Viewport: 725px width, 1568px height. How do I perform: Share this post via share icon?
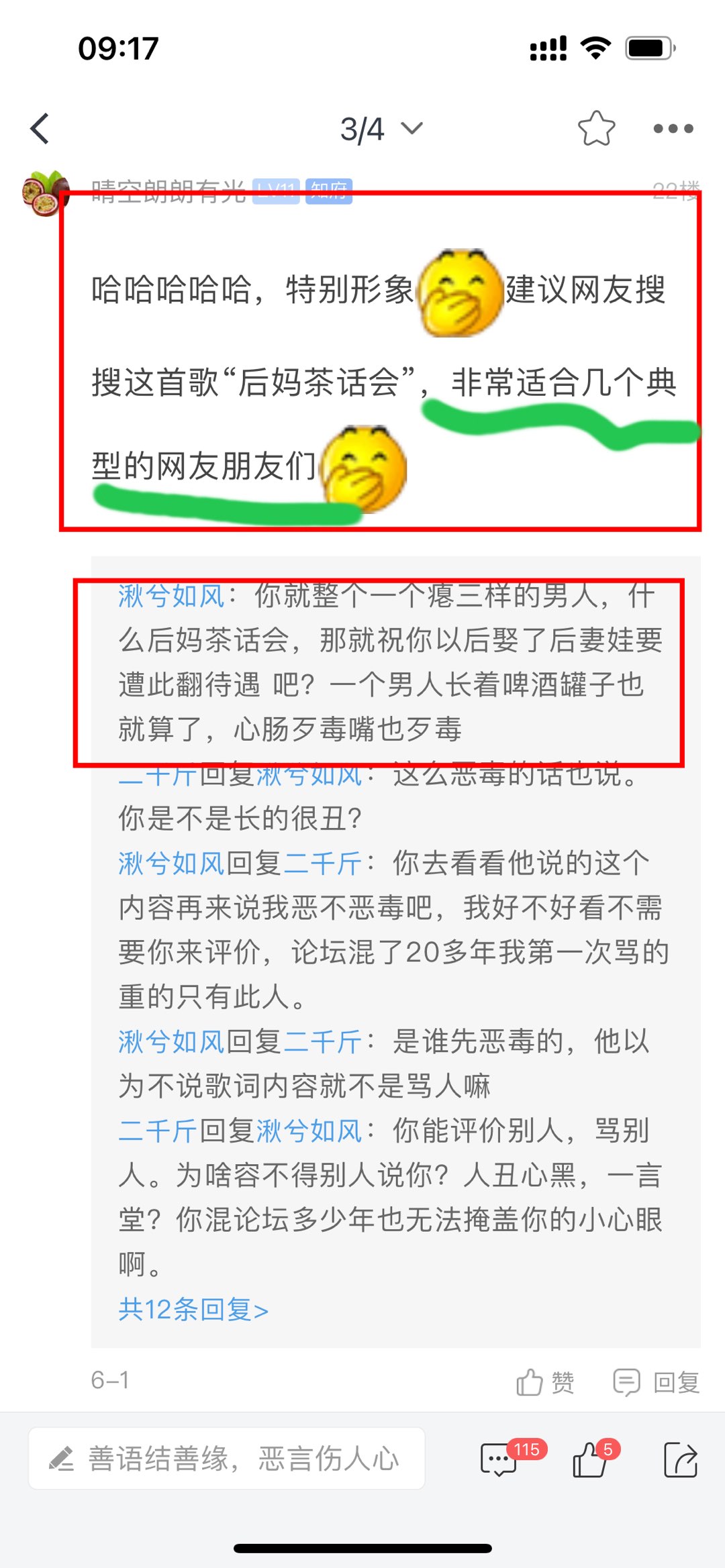tap(681, 1460)
